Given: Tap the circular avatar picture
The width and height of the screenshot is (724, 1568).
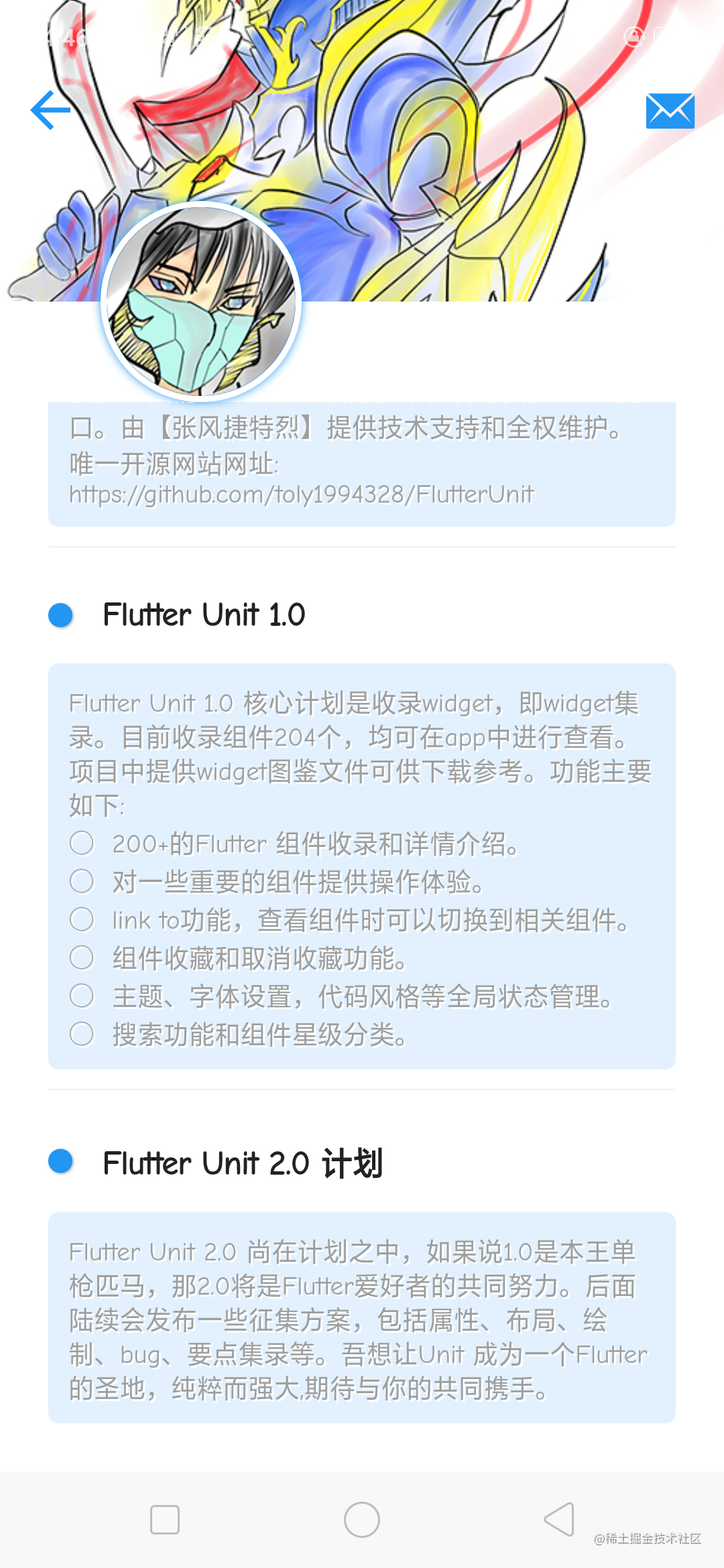Looking at the screenshot, I should [x=201, y=302].
